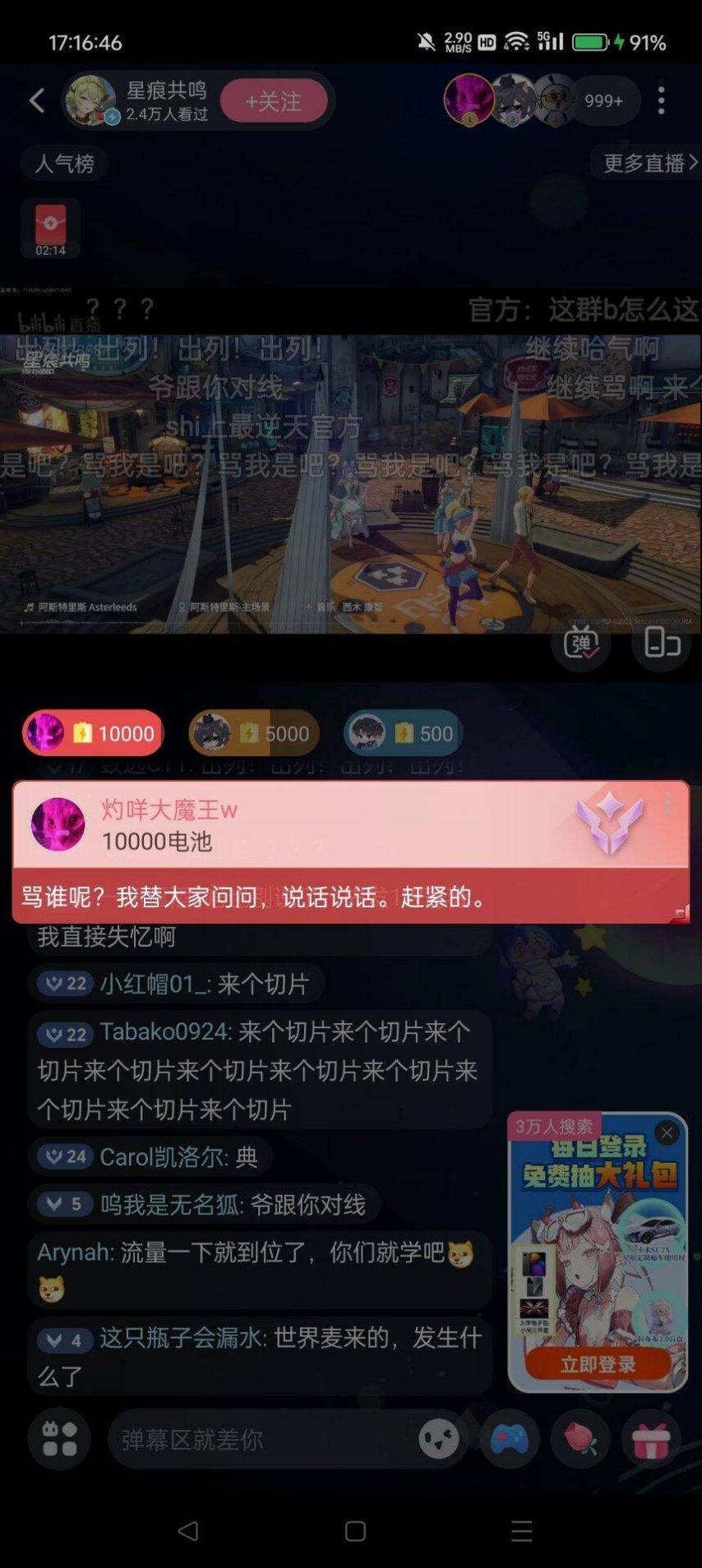Open the 人气榜 popularity ranking

click(64, 164)
